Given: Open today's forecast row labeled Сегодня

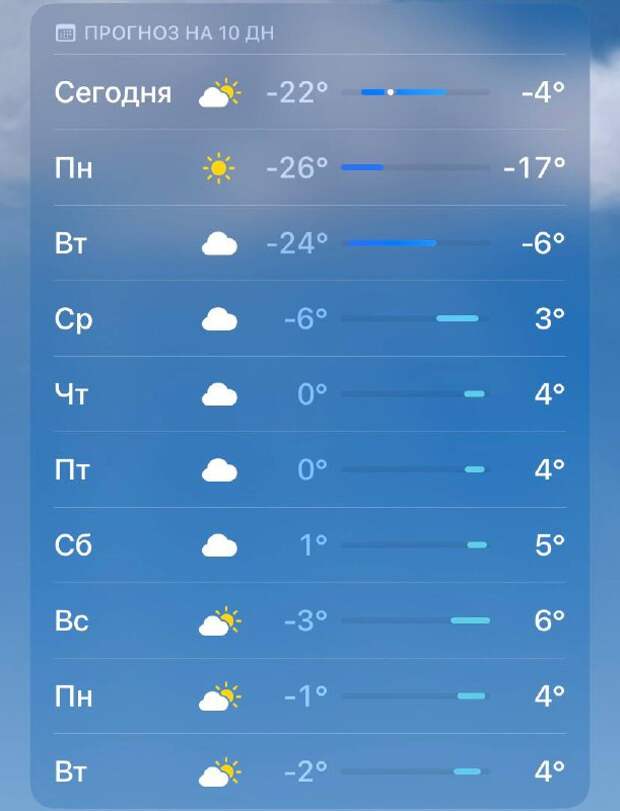Looking at the screenshot, I should [310, 93].
